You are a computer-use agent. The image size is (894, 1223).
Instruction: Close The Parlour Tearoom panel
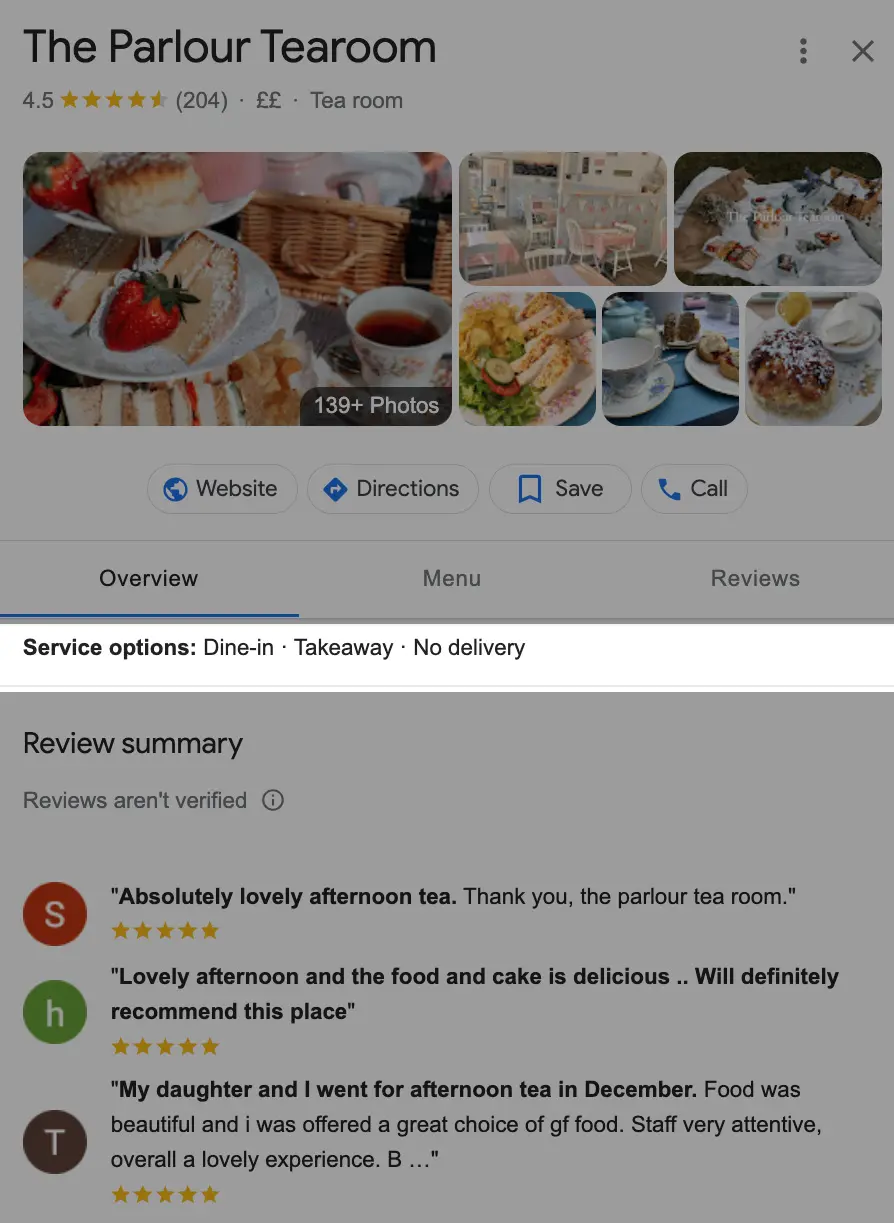point(862,51)
